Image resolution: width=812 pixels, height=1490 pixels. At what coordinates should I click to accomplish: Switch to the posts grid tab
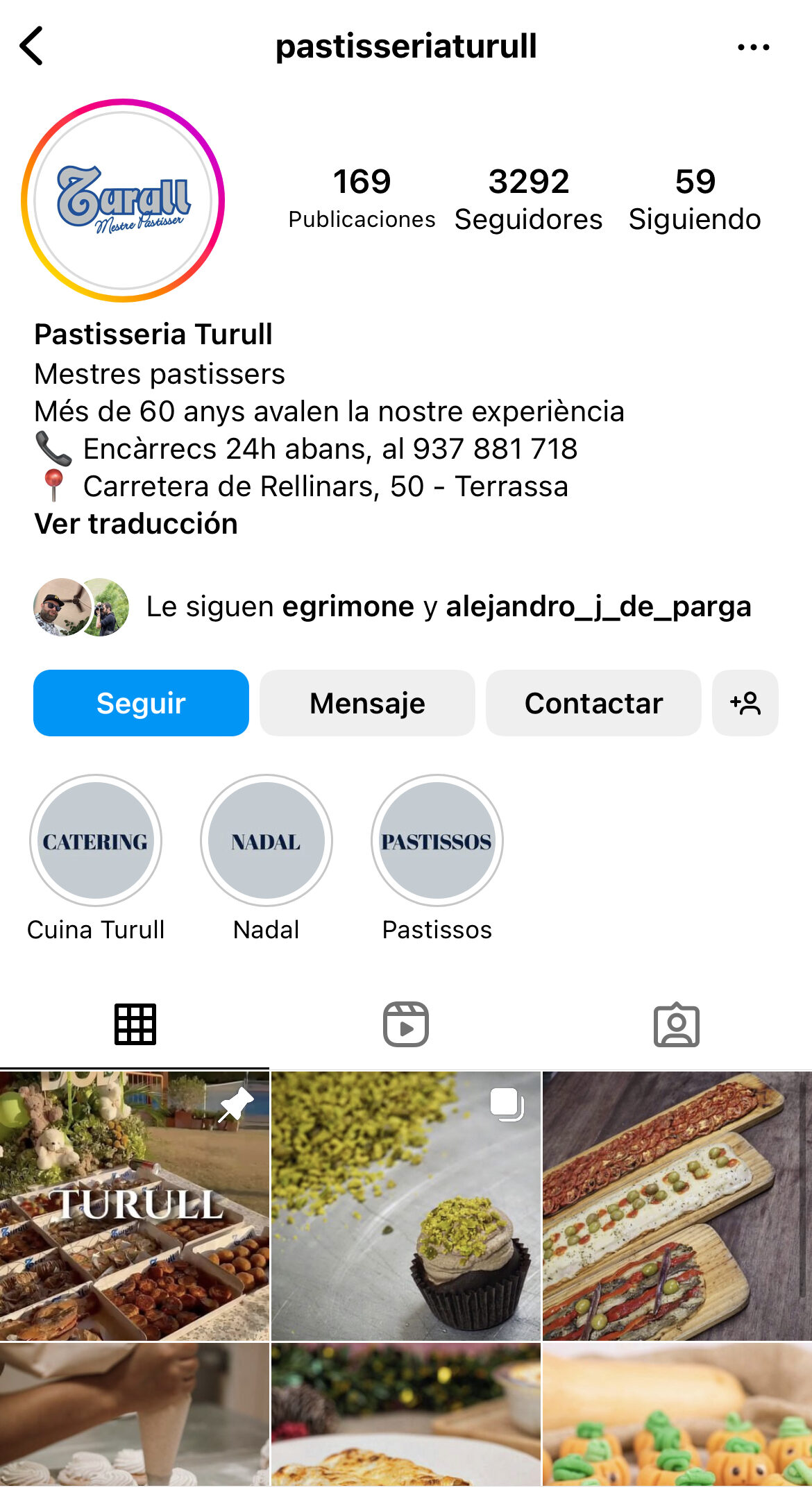(135, 1024)
